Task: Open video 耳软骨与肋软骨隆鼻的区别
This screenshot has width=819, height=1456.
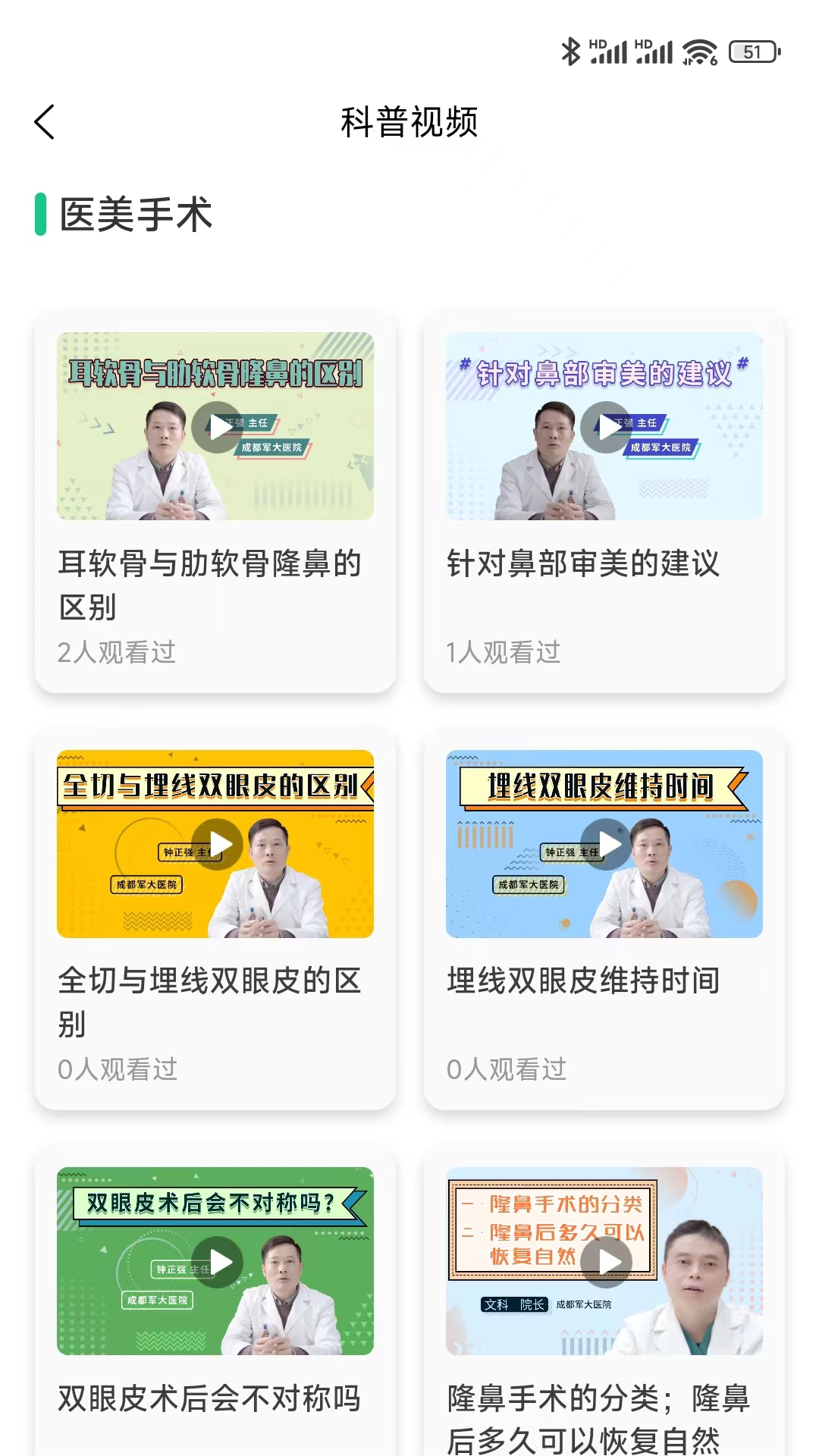Action: pos(215,427)
